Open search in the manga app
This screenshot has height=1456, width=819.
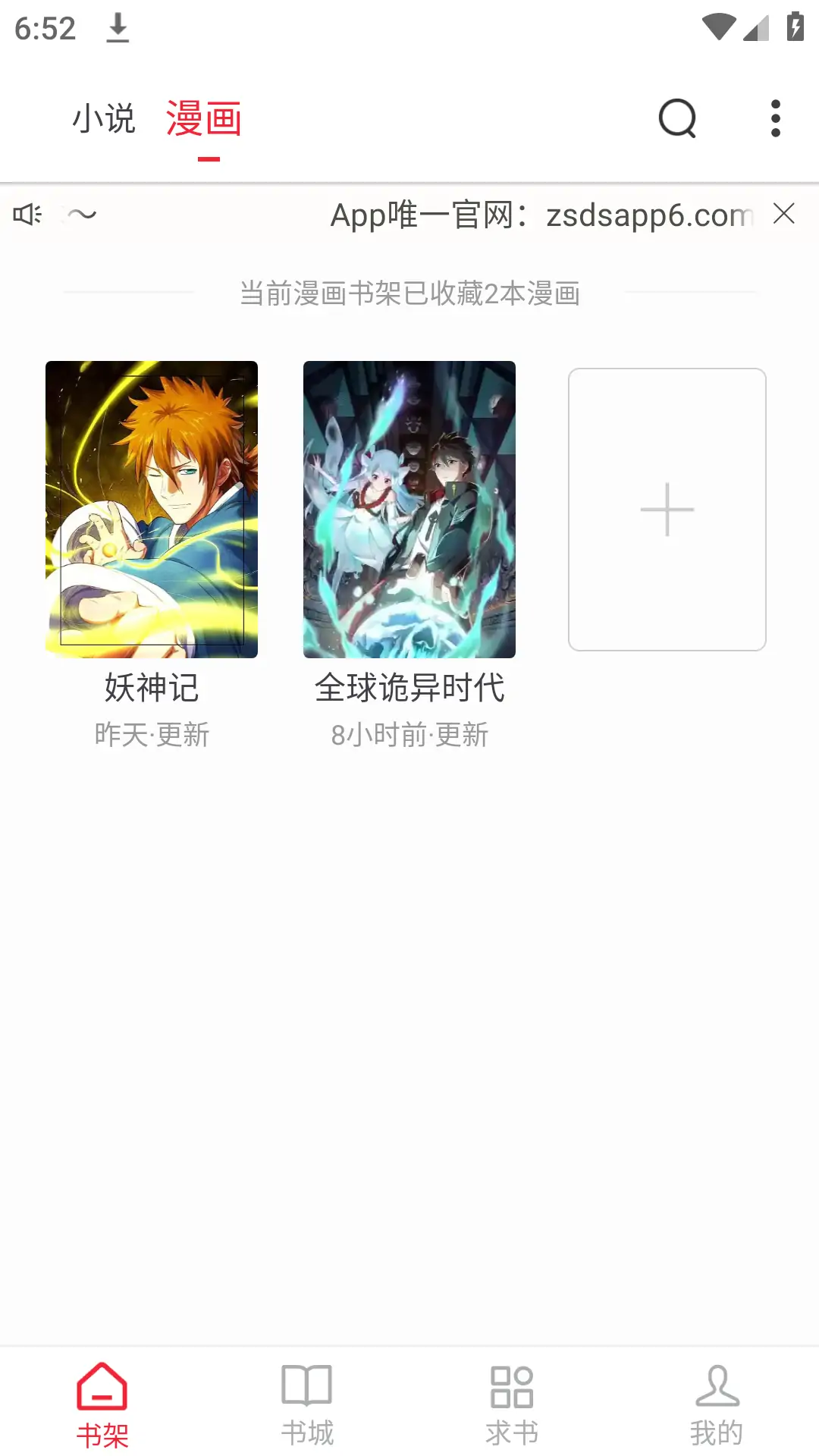(x=676, y=118)
